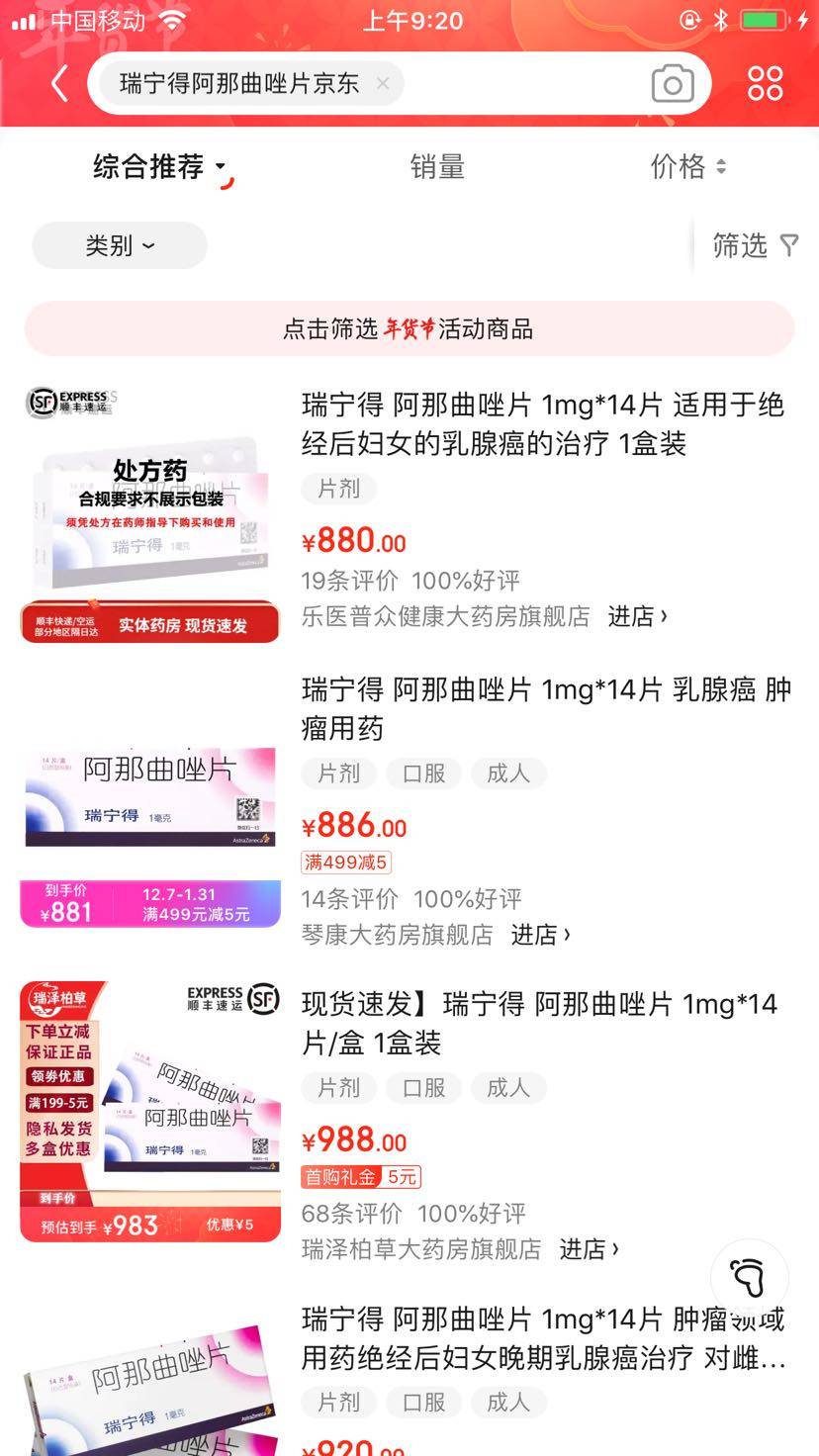The image size is (819, 1456).
Task: Expand the 综合推荐 sort dropdown
Action: tap(158, 167)
